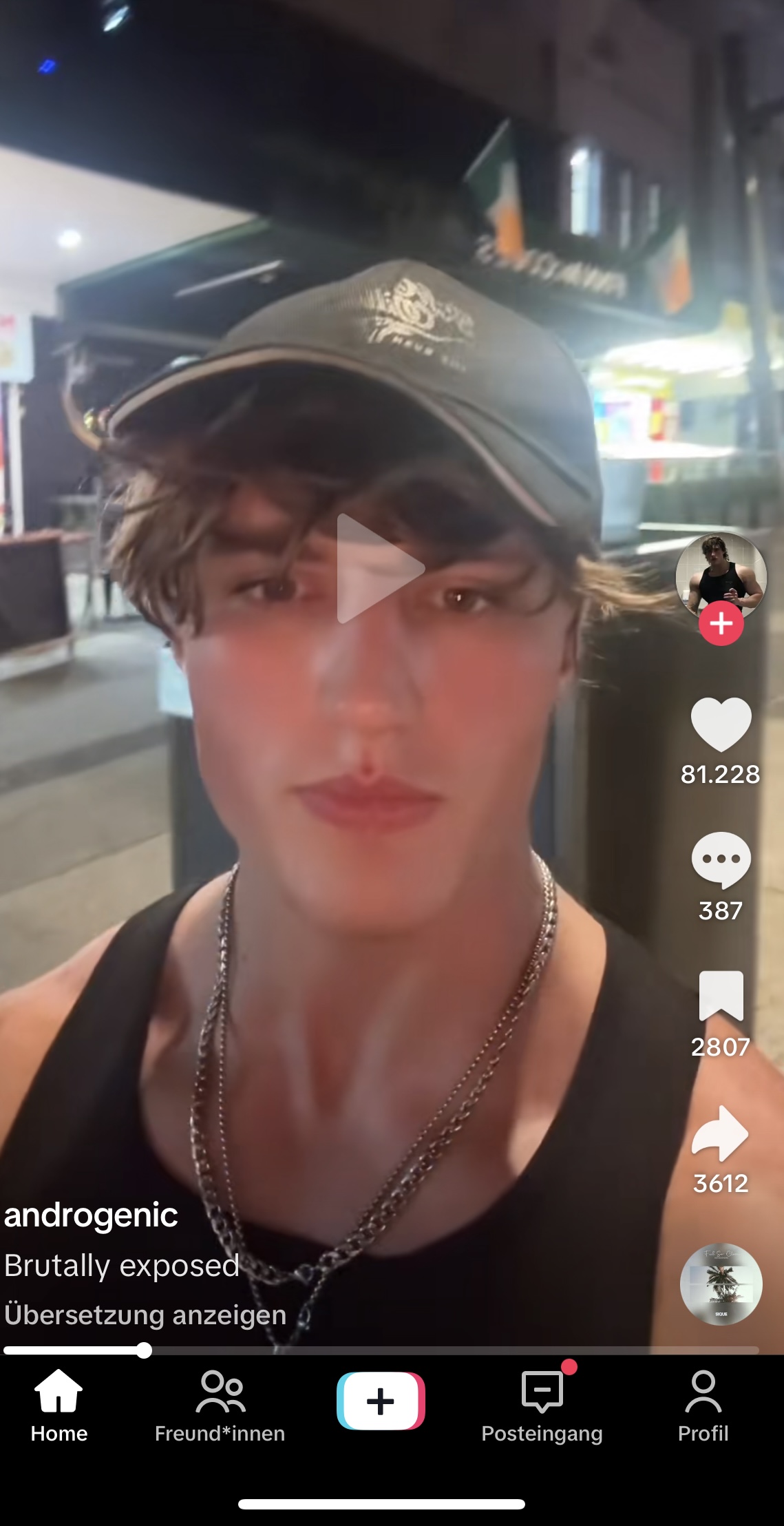
Task: Bookmark this video to favorites
Action: point(721,996)
